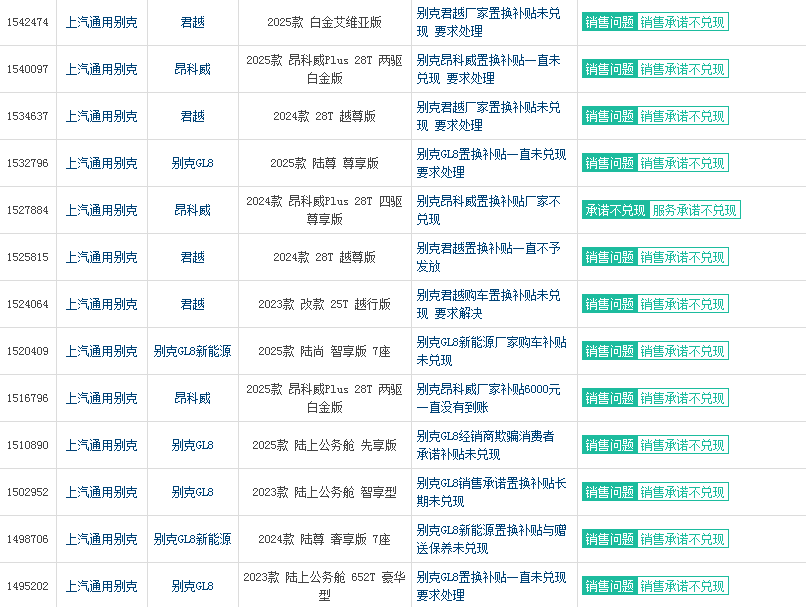Open complaint 1542474 about 君越 置换补贴
Viewport: 806px width, 607px height.
point(488,22)
